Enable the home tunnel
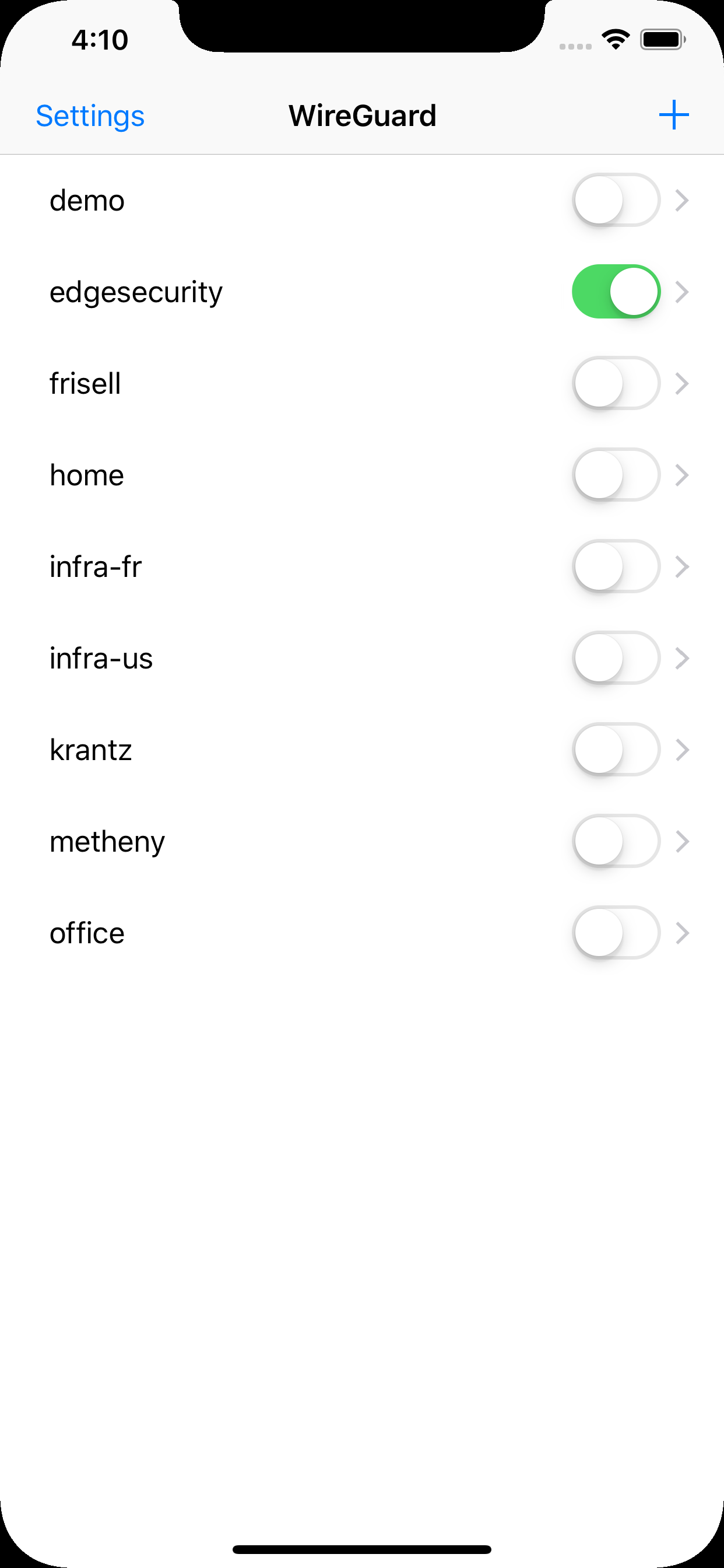The image size is (724, 1568). 616,475
